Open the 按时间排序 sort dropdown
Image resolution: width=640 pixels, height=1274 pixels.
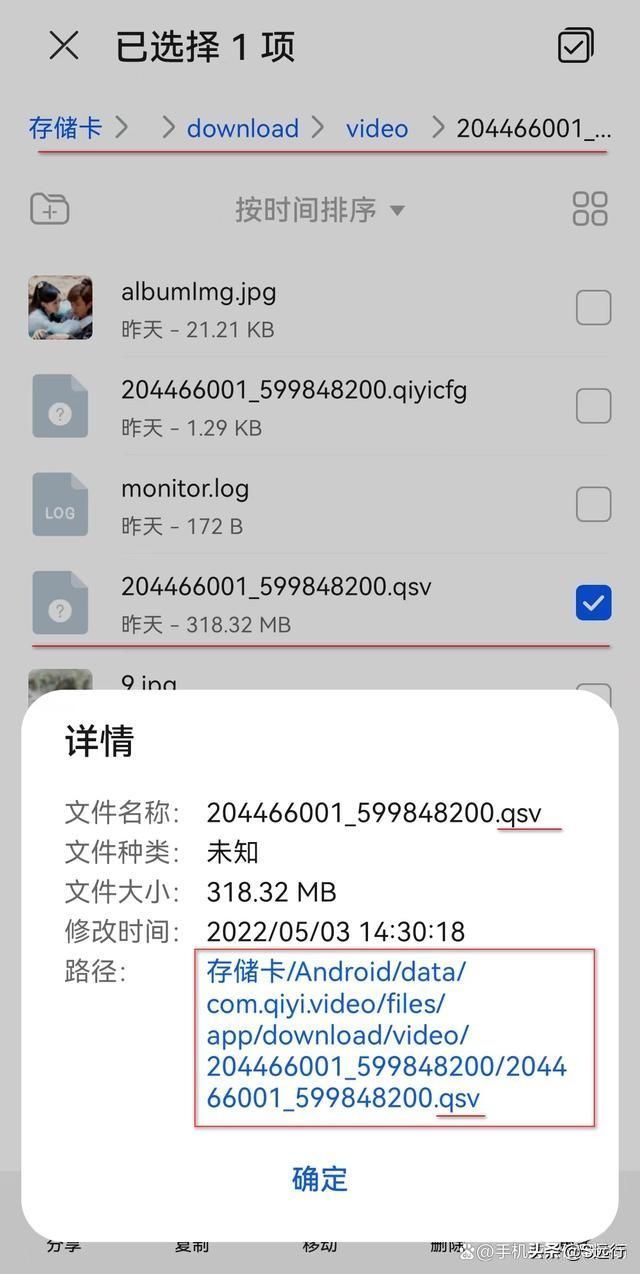pyautogui.click(x=320, y=209)
